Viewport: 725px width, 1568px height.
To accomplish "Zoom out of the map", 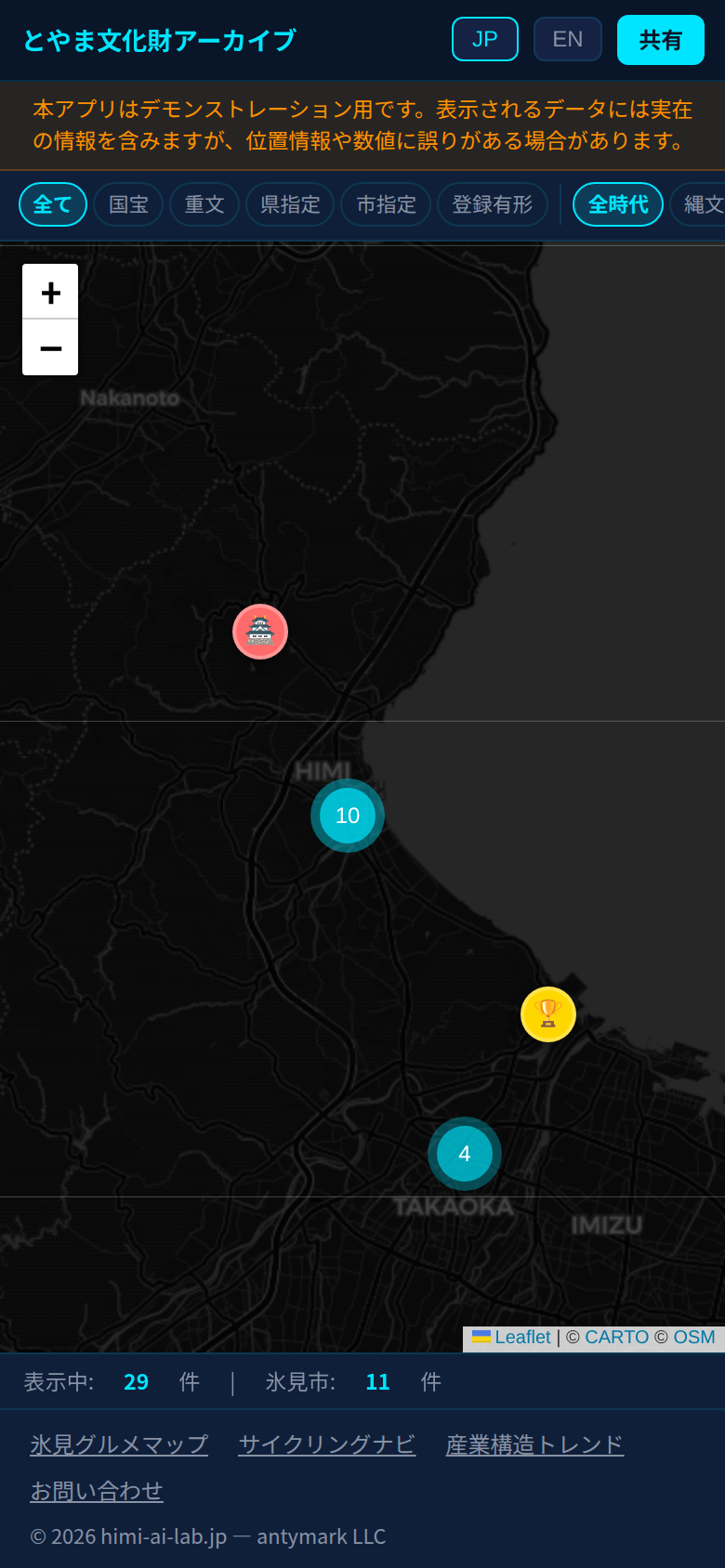I will click(50, 348).
